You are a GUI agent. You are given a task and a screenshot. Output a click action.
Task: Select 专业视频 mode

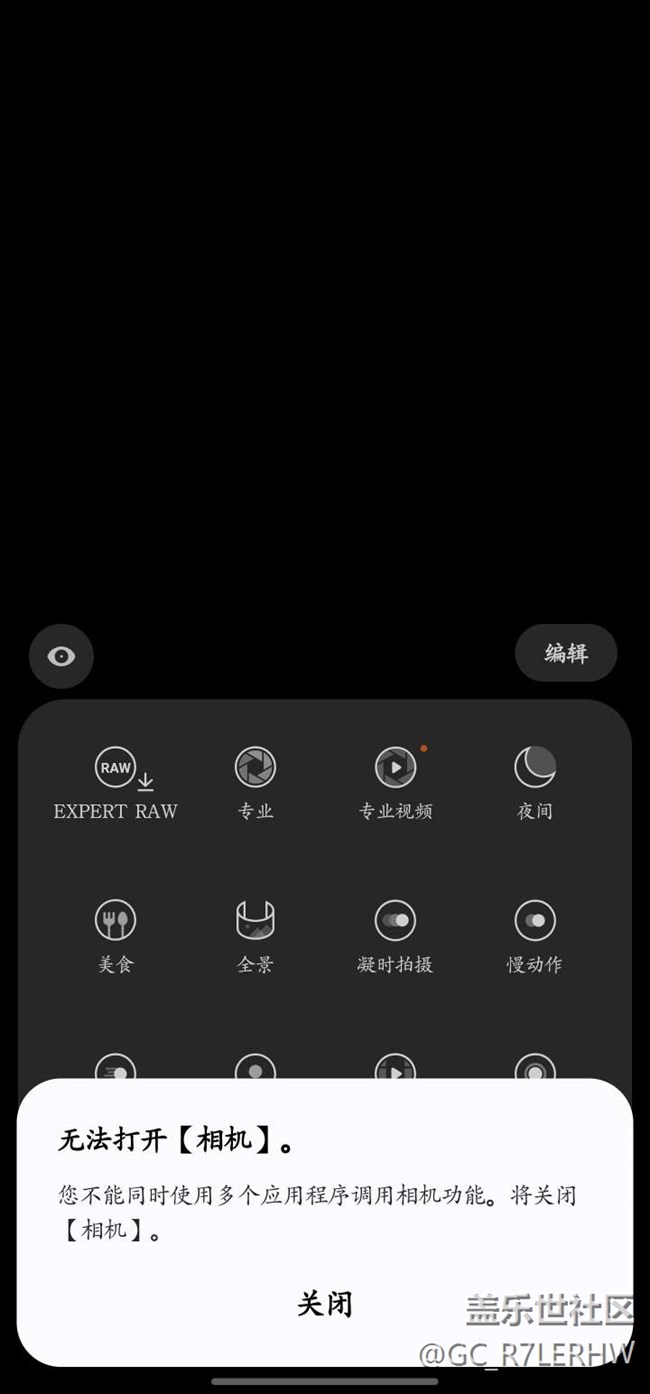point(395,785)
